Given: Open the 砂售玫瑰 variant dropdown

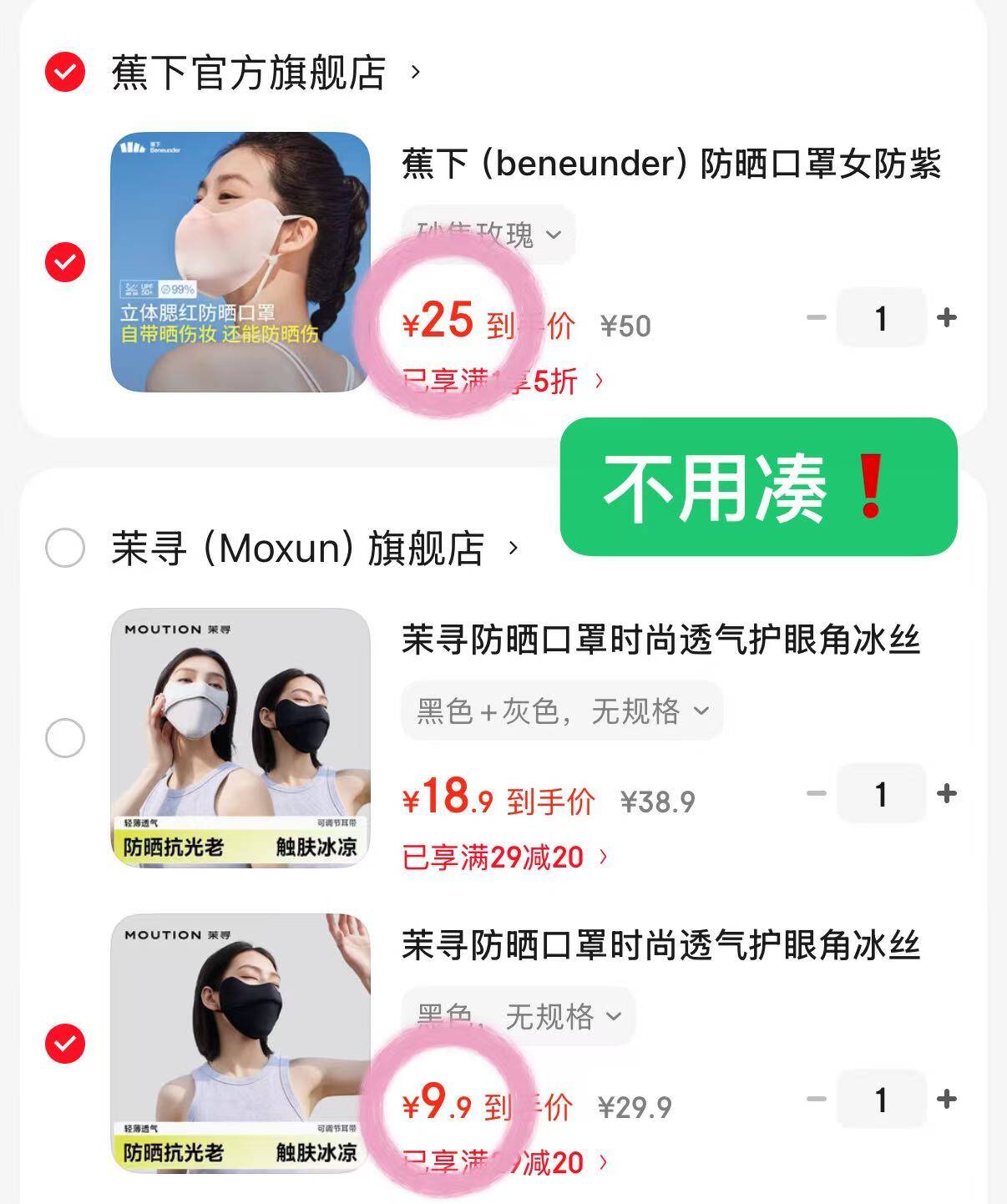Looking at the screenshot, I should (x=485, y=235).
